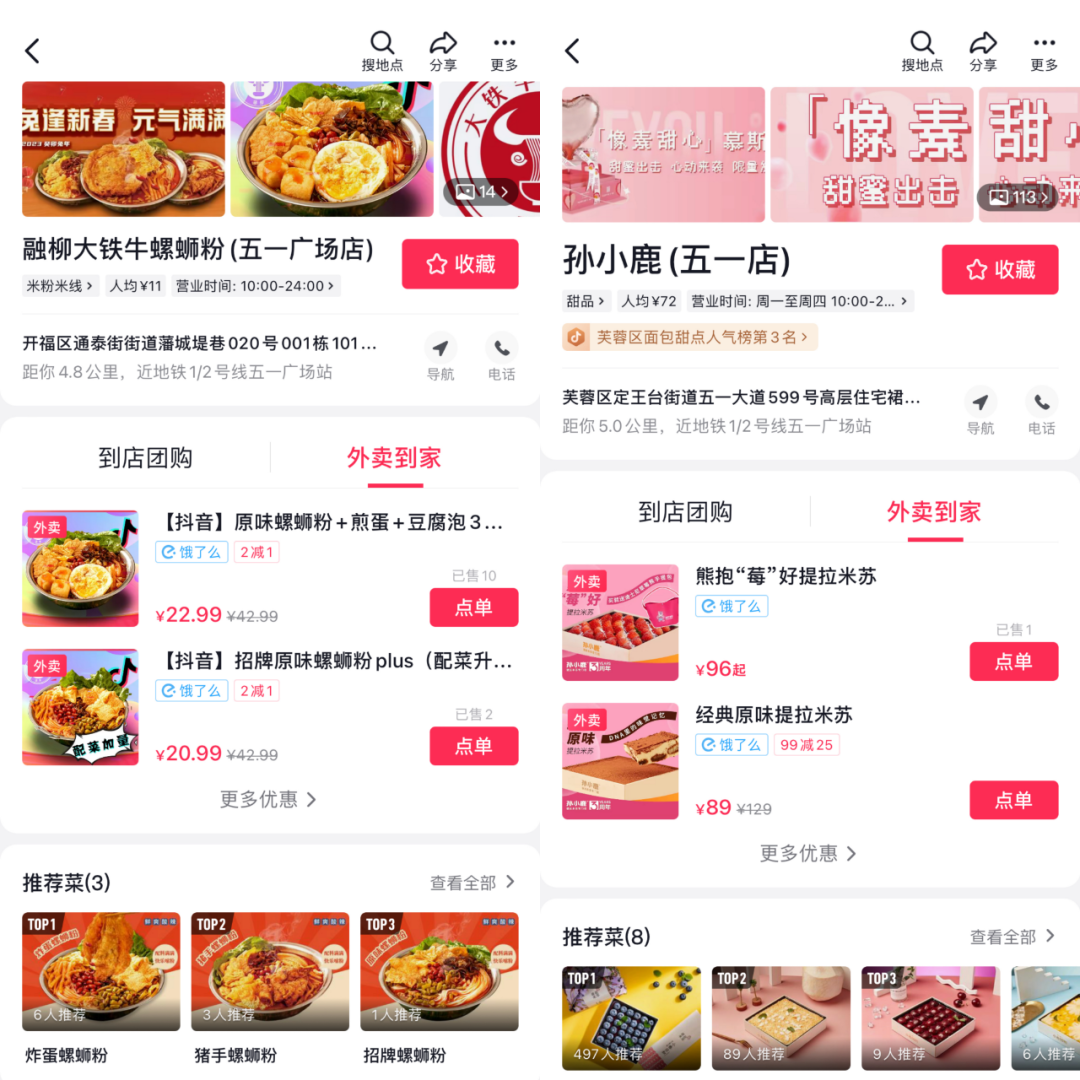This screenshot has width=1080, height=1080.
Task: Switch to 到店团购 tab for 孙小鹿
Action: (x=686, y=513)
